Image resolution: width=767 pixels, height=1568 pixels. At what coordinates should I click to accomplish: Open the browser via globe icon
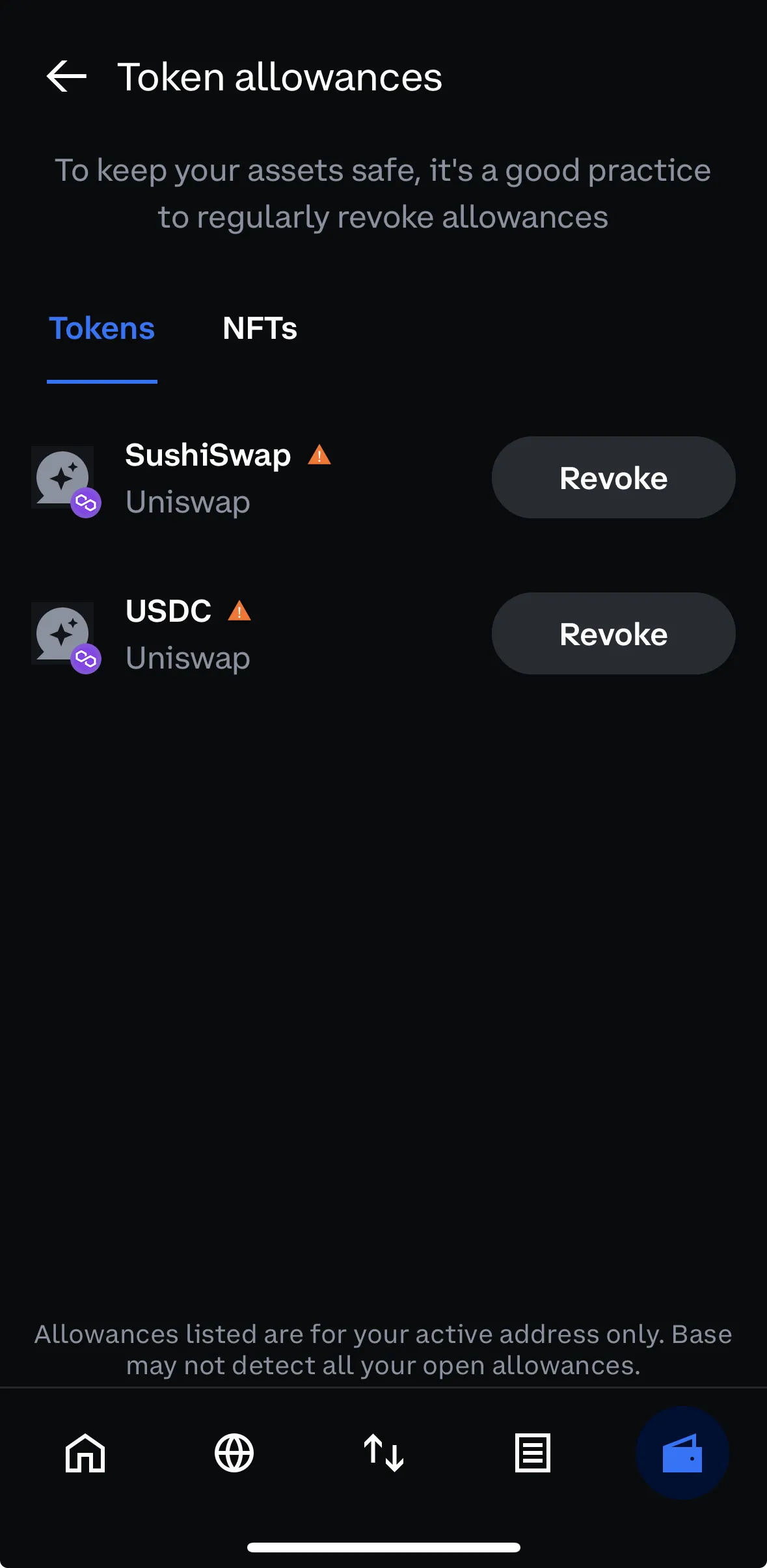(234, 1453)
